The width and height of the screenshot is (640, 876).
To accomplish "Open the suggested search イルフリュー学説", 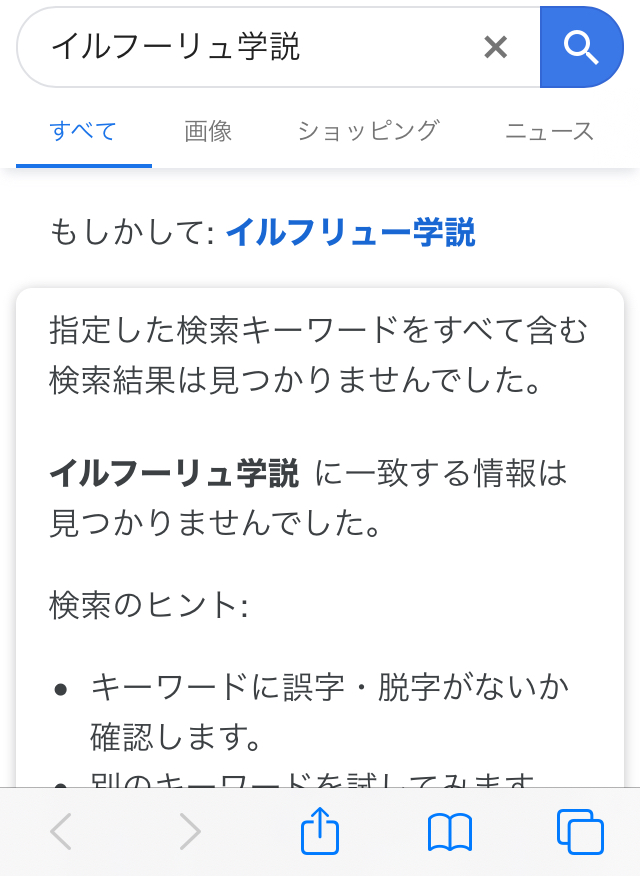I will (x=350, y=233).
